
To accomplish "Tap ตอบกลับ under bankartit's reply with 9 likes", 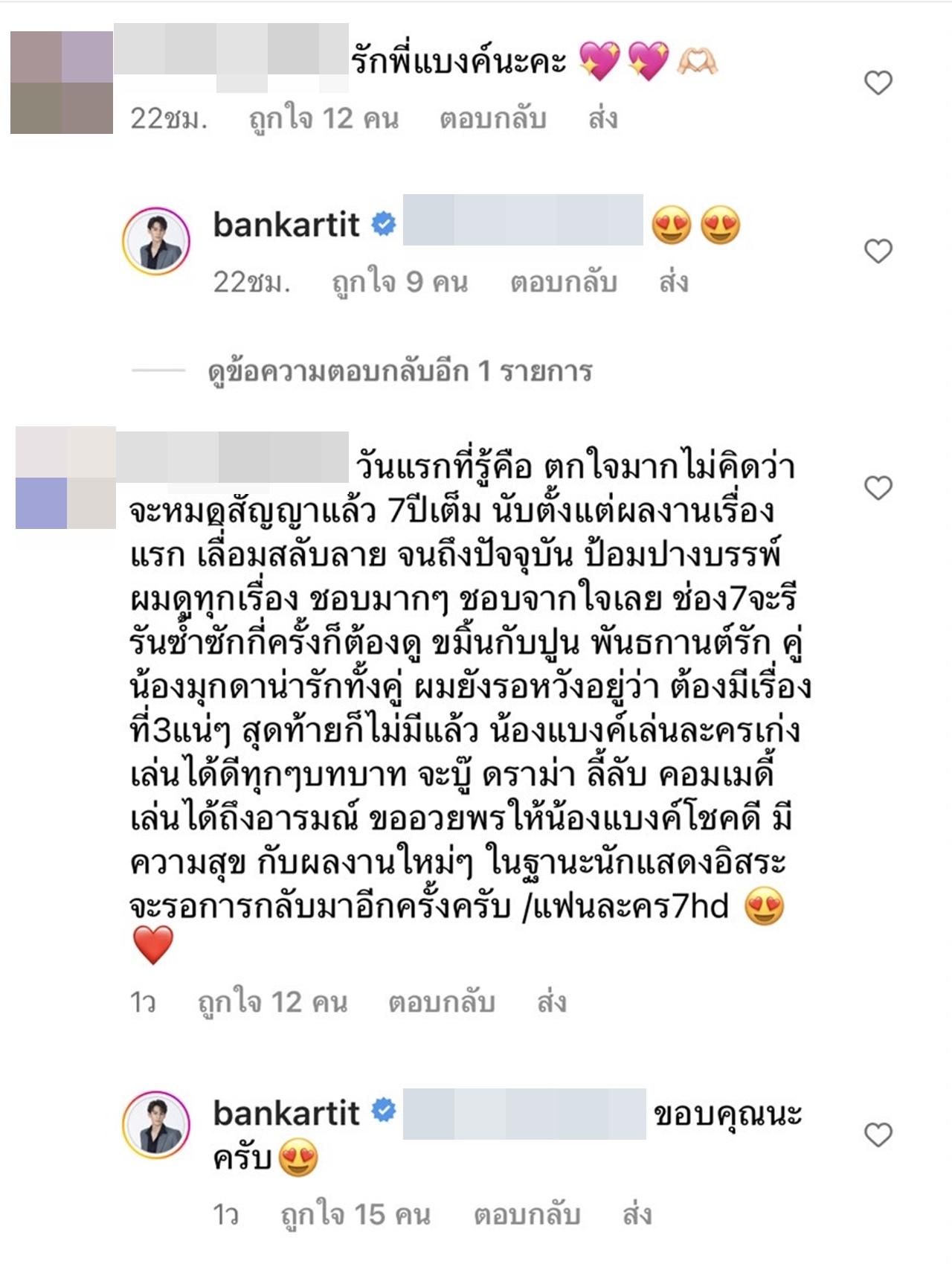I will [563, 283].
